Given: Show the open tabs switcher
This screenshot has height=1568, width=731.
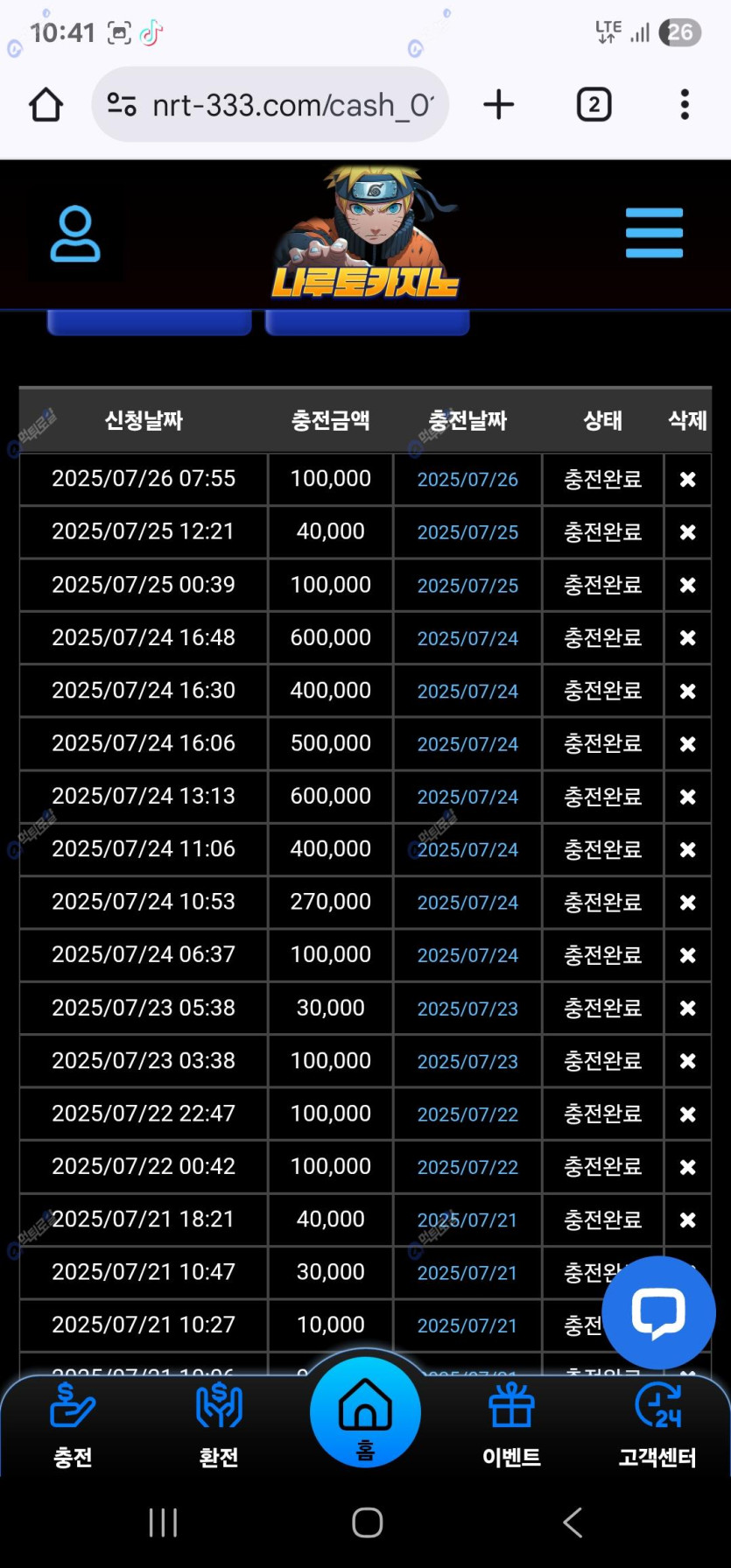Looking at the screenshot, I should tap(594, 105).
